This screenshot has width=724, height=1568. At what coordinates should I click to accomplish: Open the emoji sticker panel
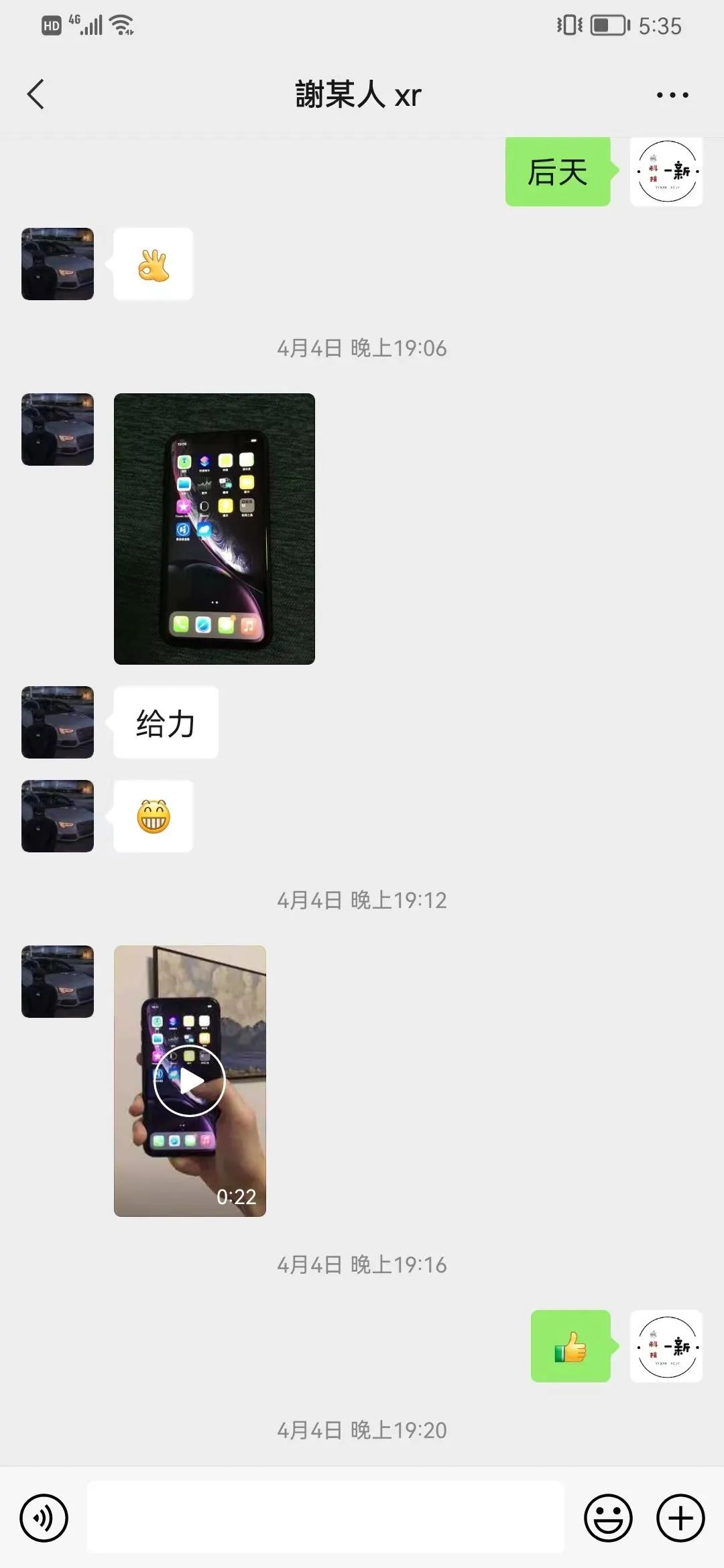(608, 1518)
